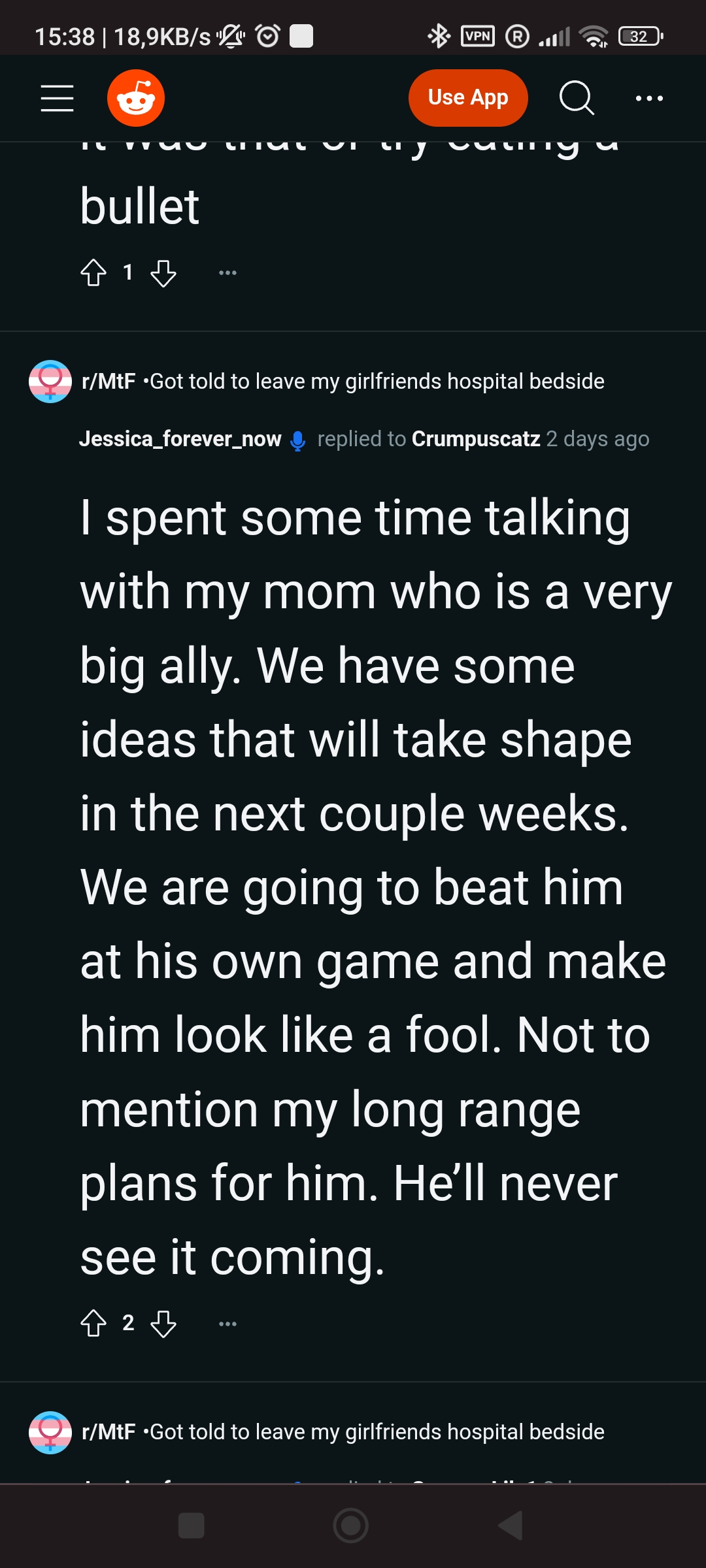Open more options on Jessica's reply to Crumpuscatz
This screenshot has width=706, height=1568.
coord(227,1323)
